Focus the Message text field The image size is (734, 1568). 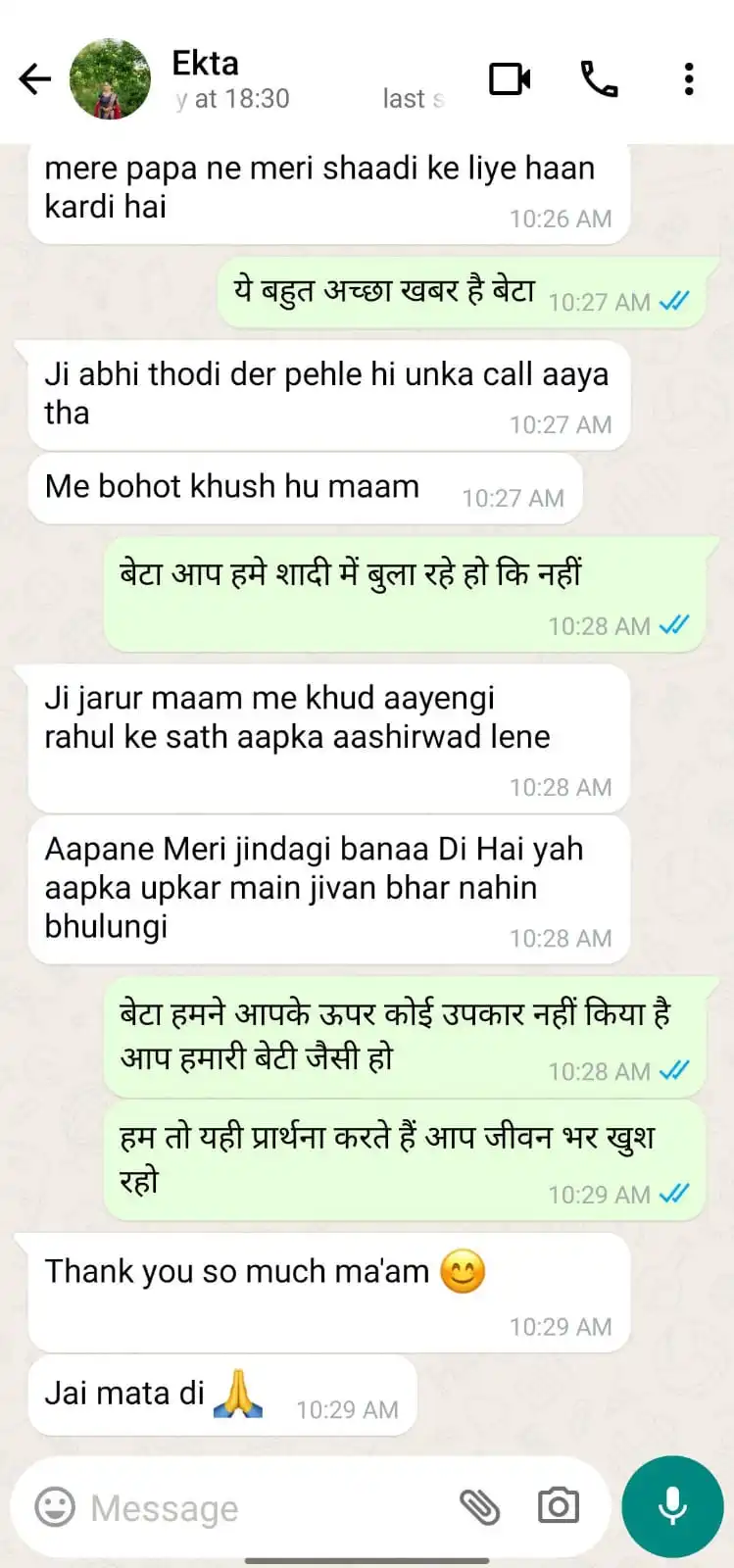pos(265,1508)
